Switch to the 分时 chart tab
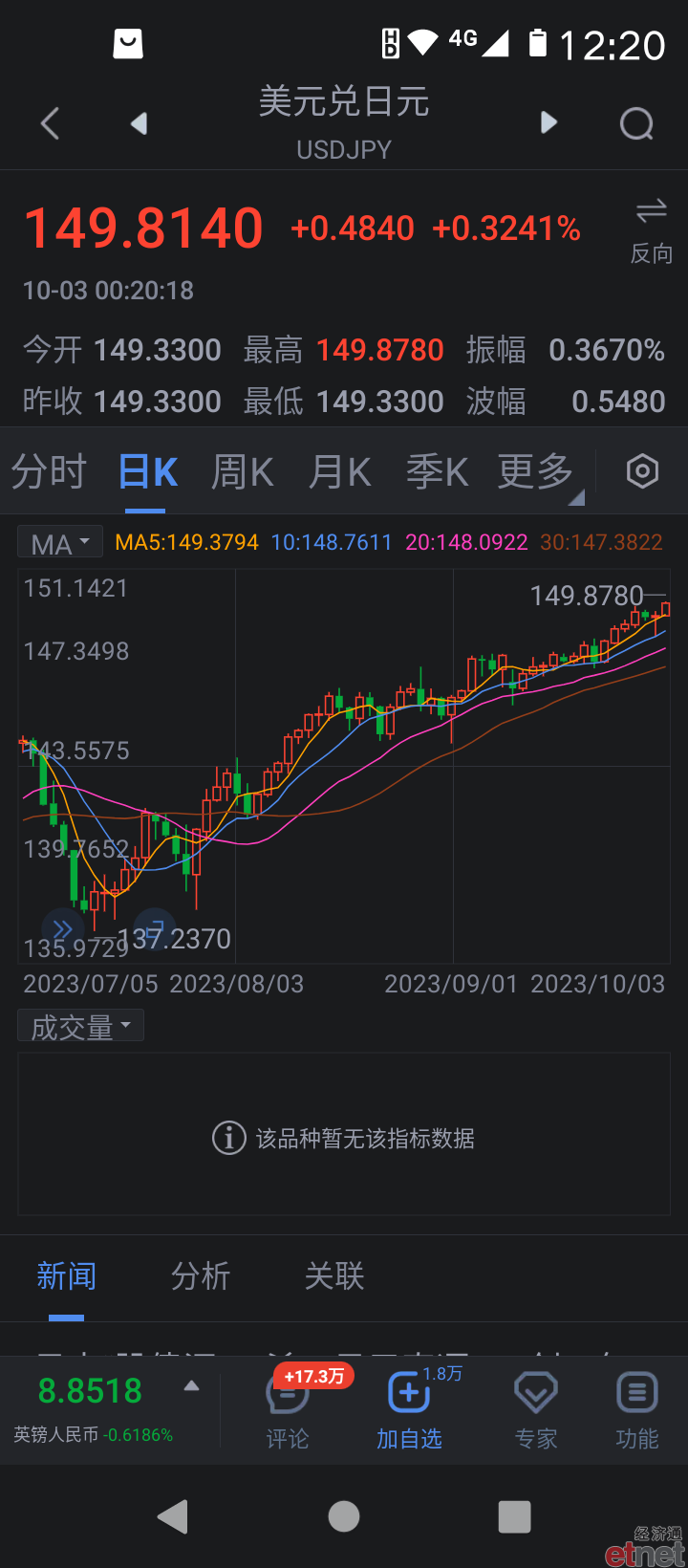688x1568 pixels. point(49,472)
